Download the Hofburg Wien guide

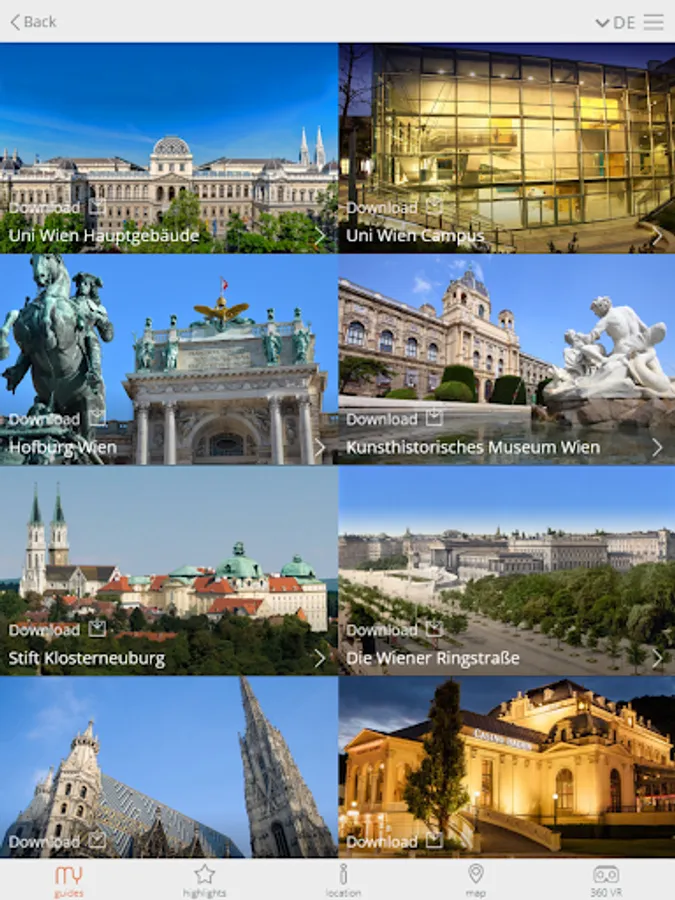[57, 418]
